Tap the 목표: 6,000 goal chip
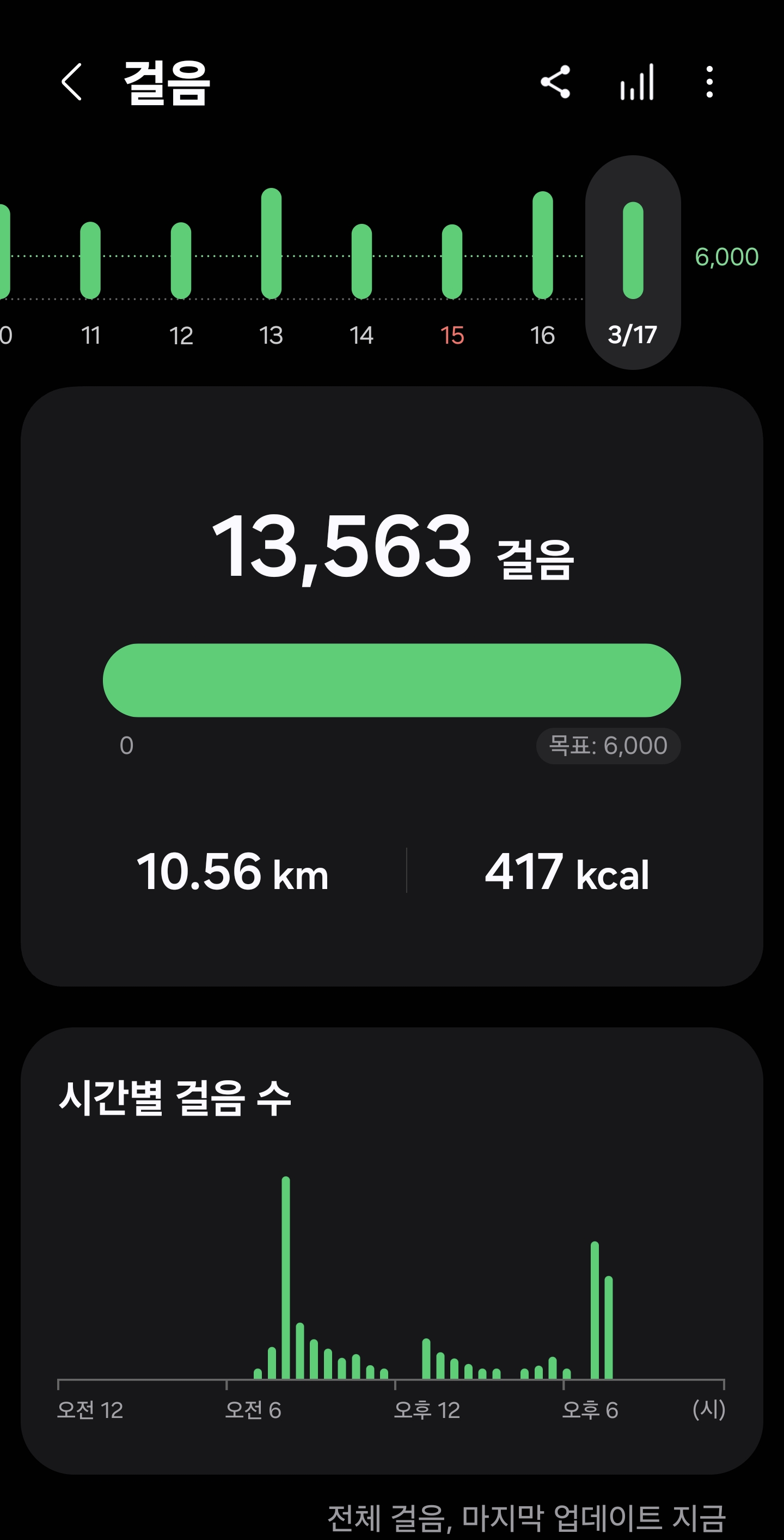This screenshot has width=784, height=1540. pyautogui.click(x=608, y=746)
